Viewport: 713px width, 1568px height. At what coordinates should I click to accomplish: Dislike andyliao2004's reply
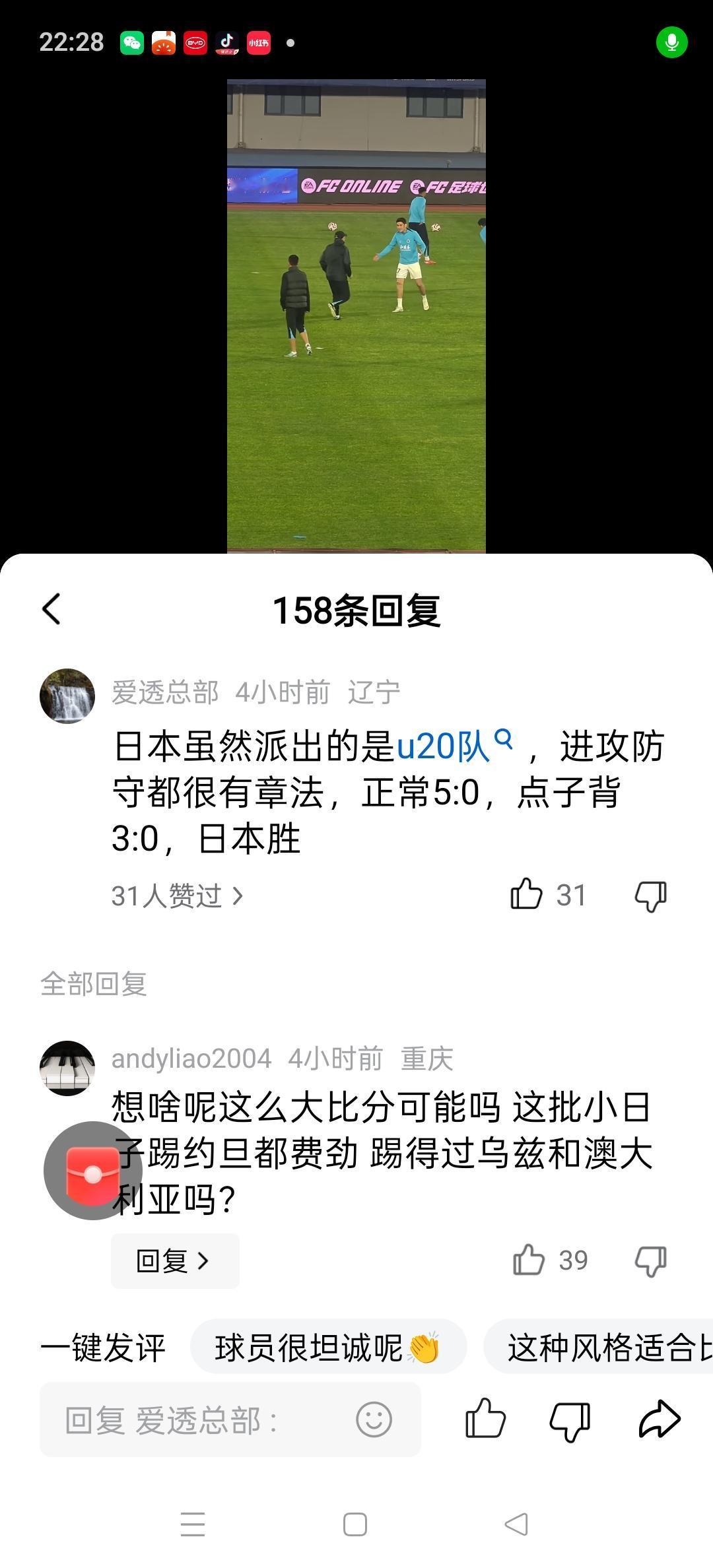650,1260
